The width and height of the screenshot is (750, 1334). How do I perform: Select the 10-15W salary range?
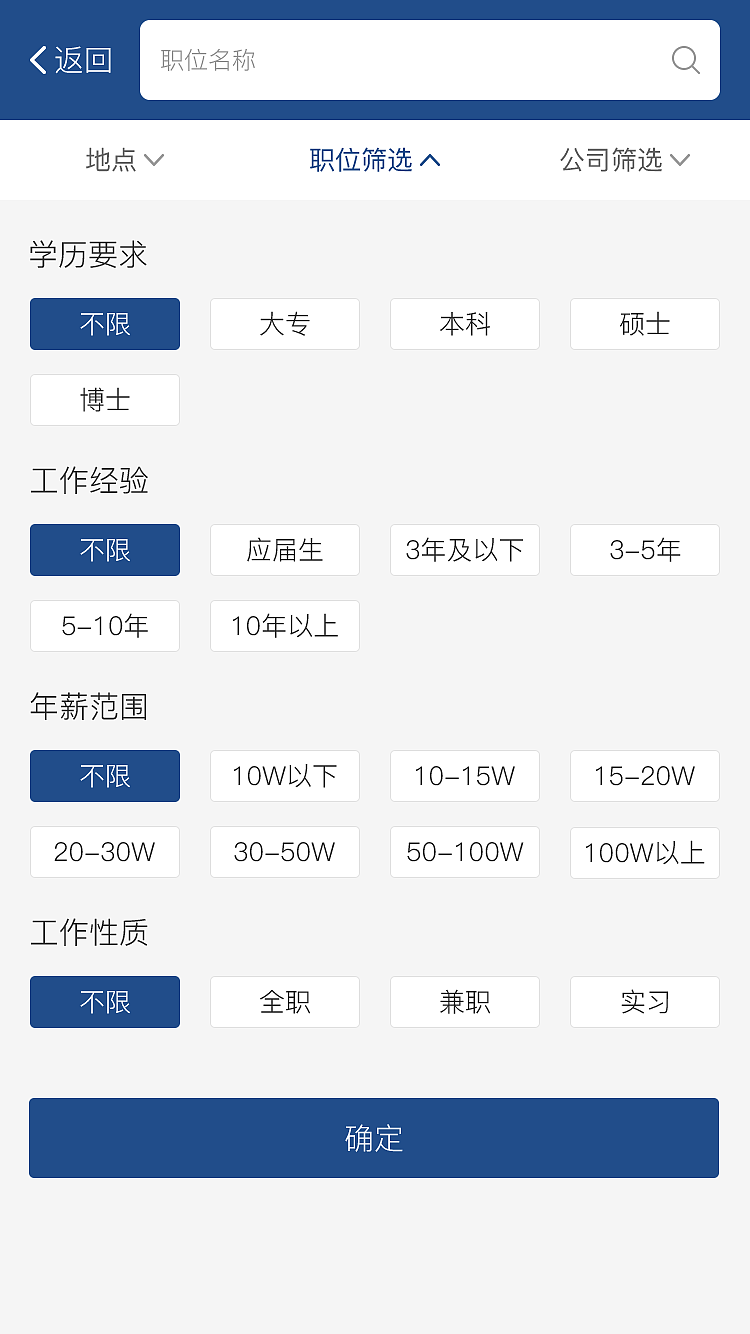pyautogui.click(x=464, y=776)
